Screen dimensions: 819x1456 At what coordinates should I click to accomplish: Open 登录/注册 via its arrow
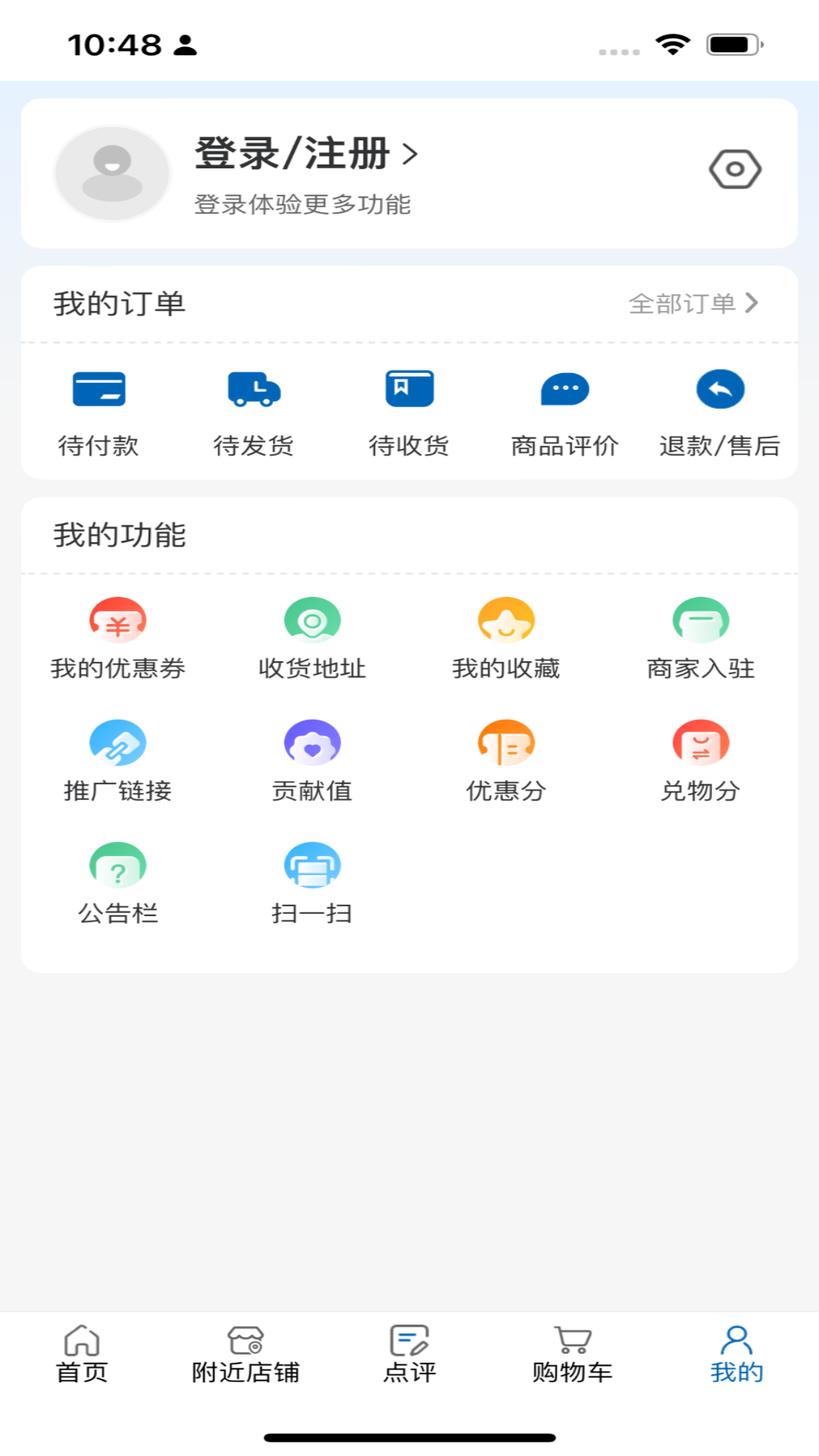412,154
